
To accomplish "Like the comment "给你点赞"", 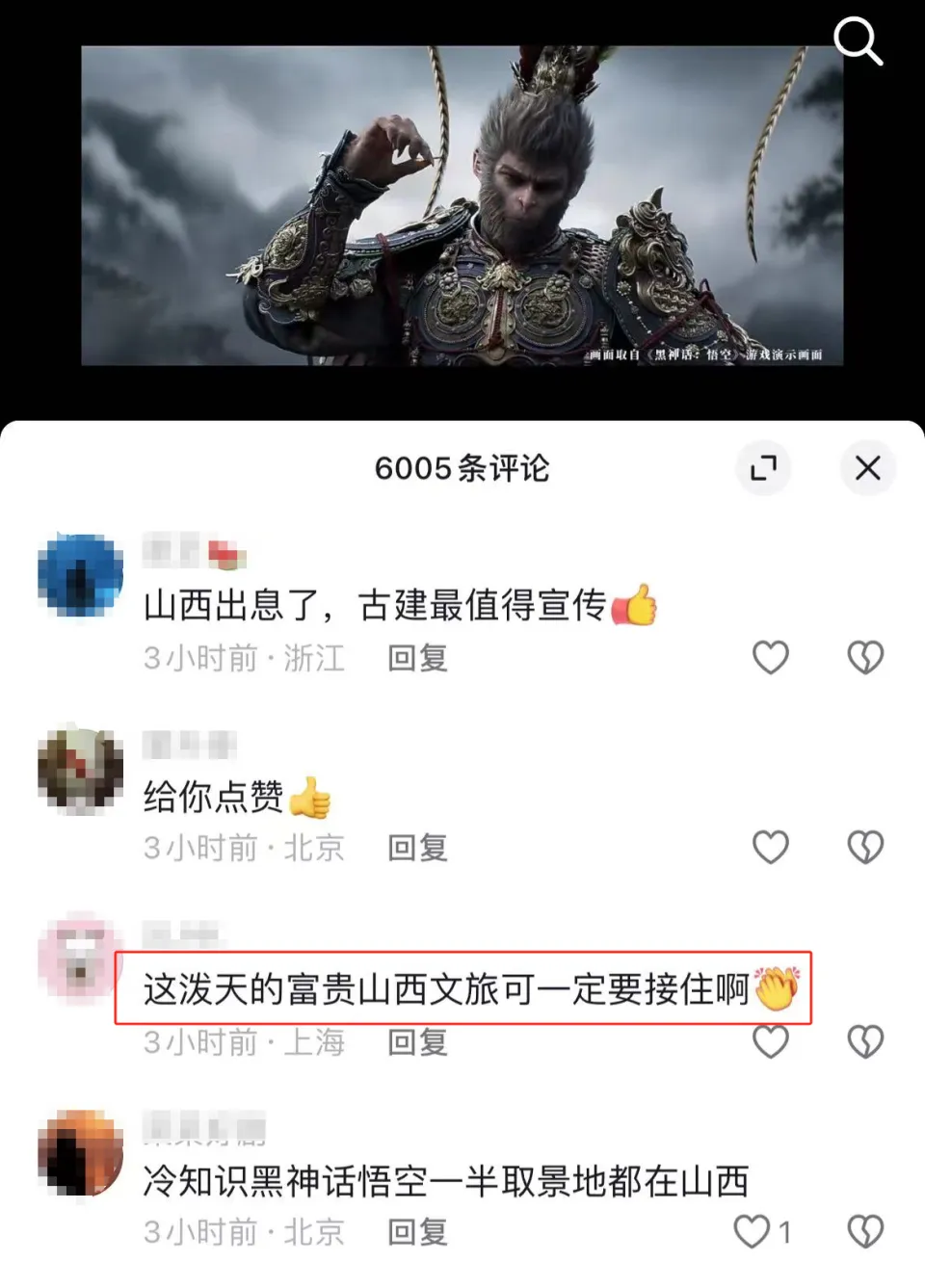I will pos(770,848).
